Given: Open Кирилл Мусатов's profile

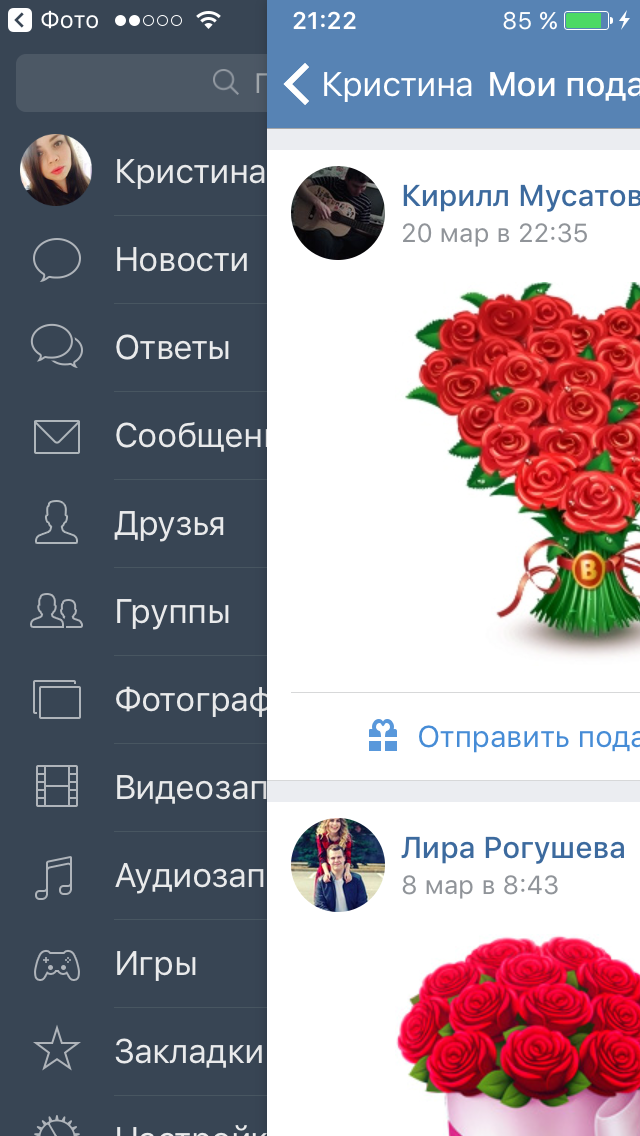Looking at the screenshot, I should coord(520,196).
